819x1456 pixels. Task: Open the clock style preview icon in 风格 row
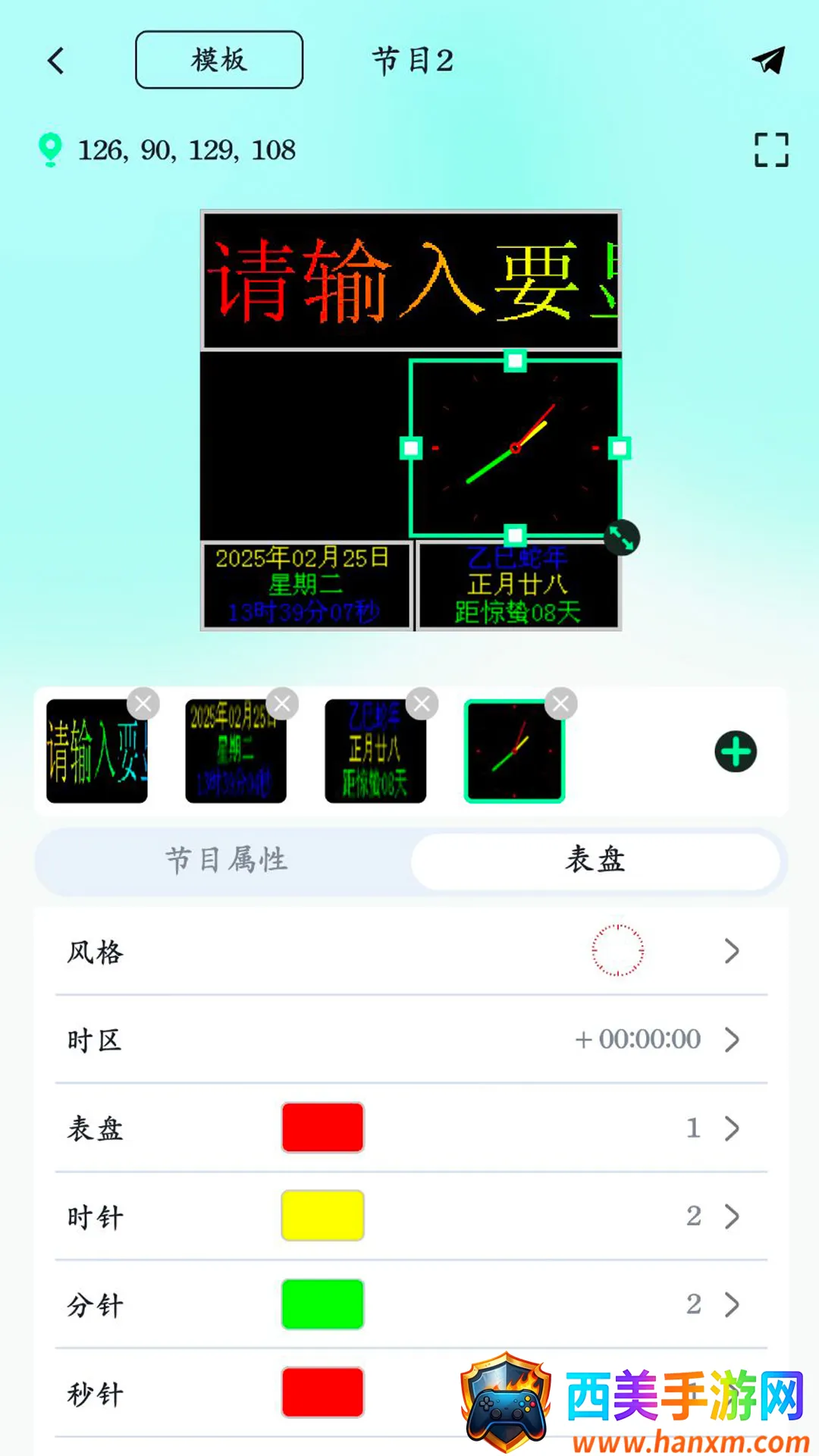click(x=618, y=950)
